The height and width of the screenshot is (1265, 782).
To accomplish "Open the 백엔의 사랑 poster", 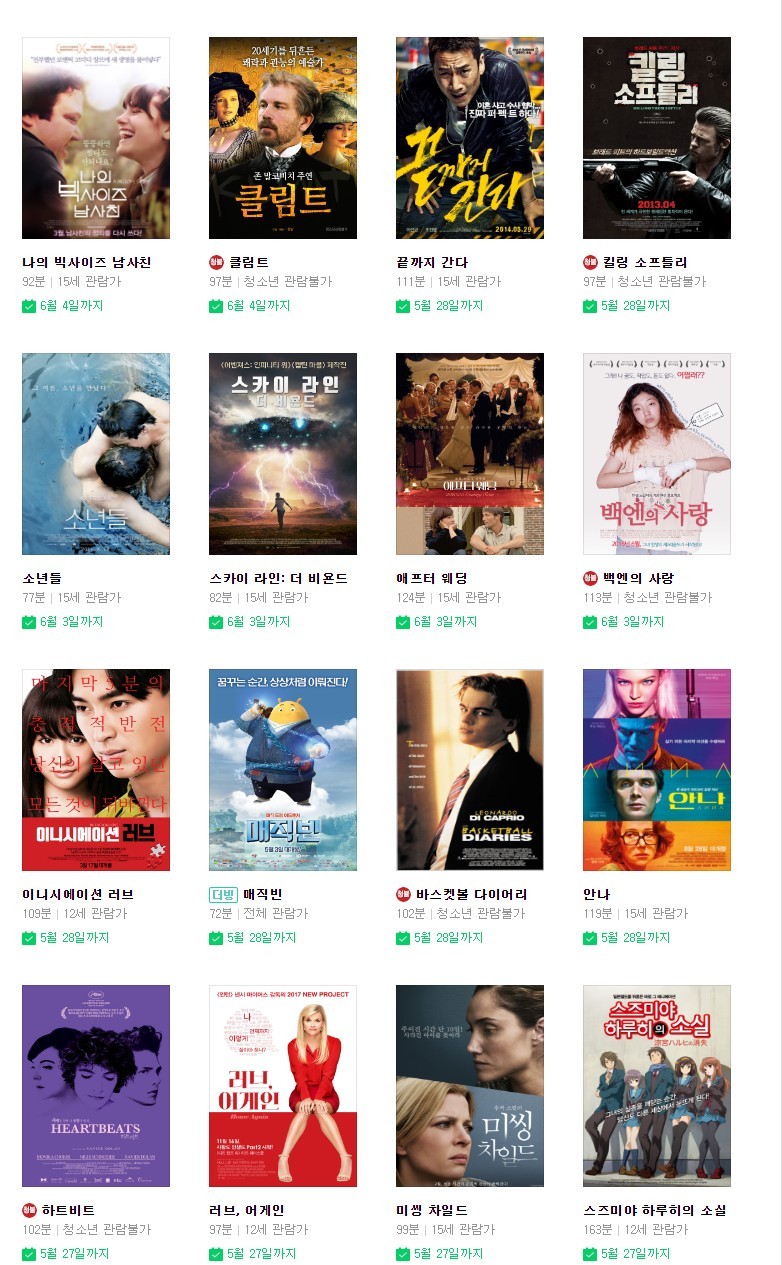I will click(x=656, y=454).
